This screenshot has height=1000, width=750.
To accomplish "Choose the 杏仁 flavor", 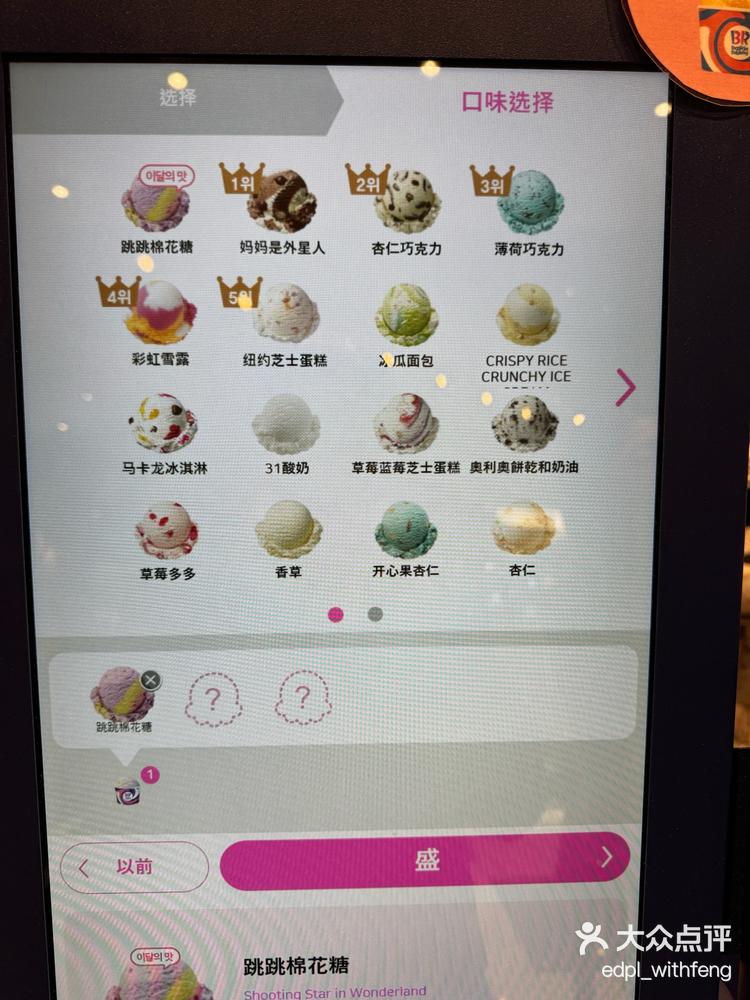I will [x=523, y=529].
